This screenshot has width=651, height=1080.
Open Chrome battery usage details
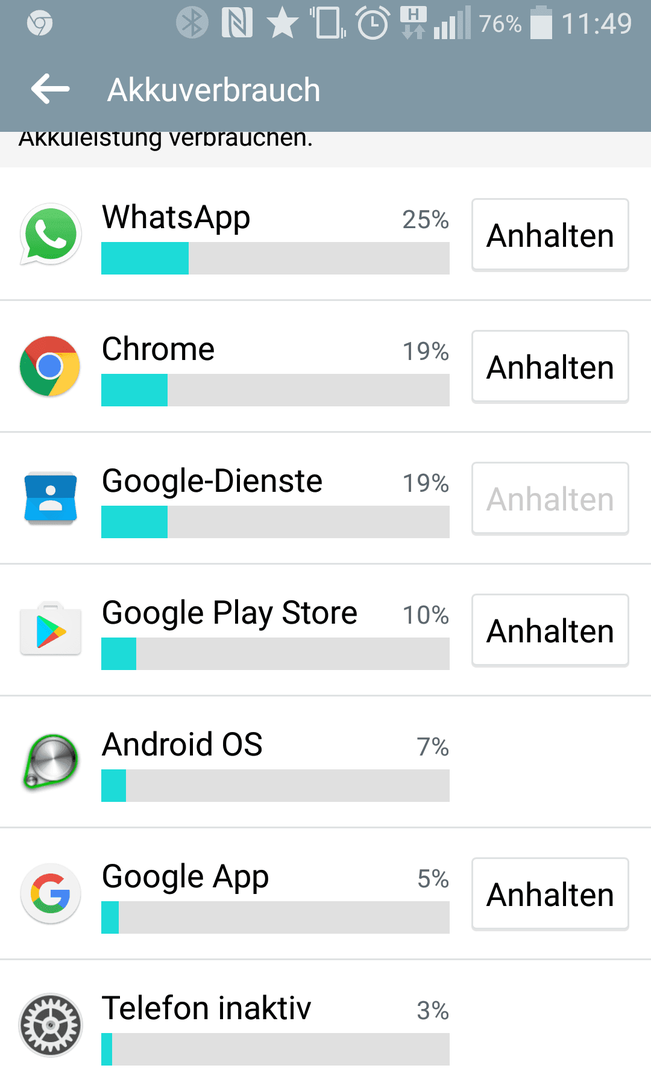click(x=234, y=366)
